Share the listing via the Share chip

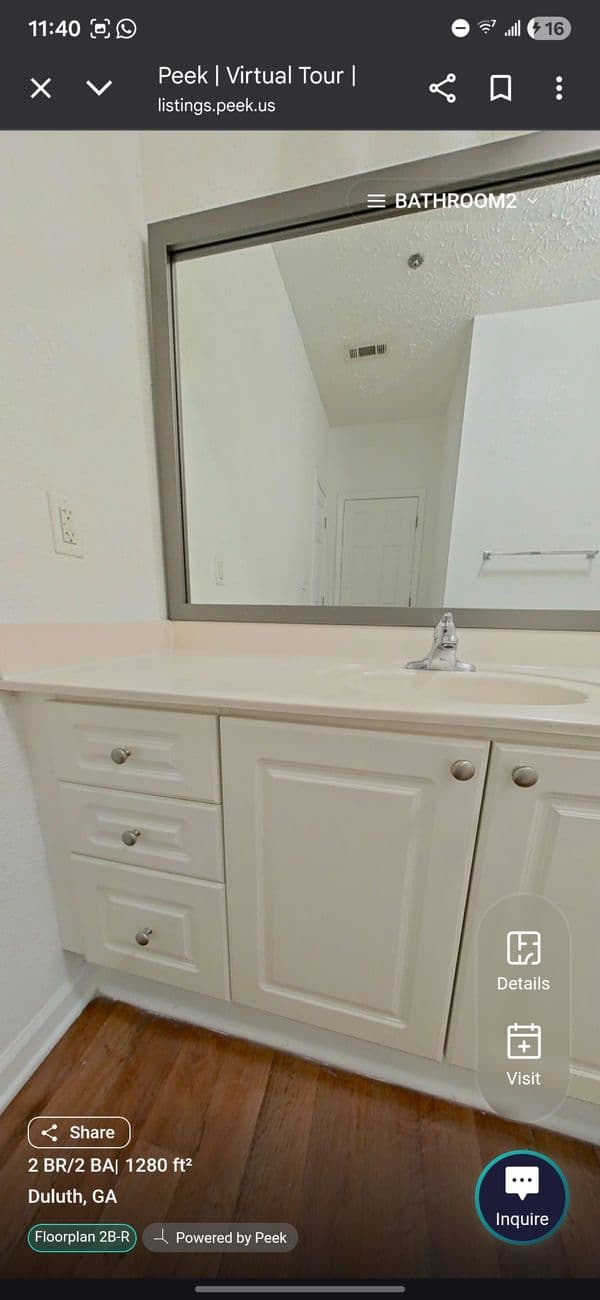point(79,1132)
